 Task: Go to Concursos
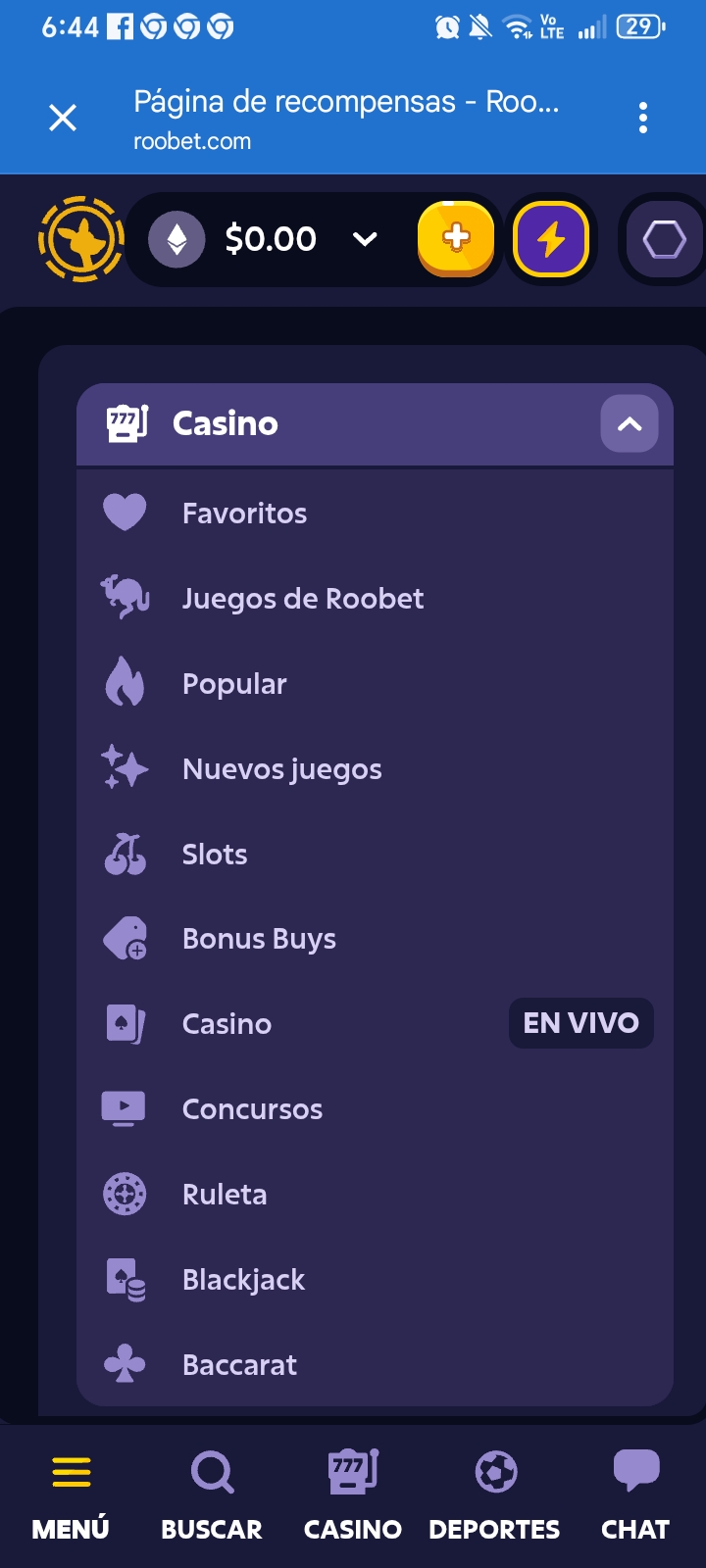click(x=375, y=1109)
